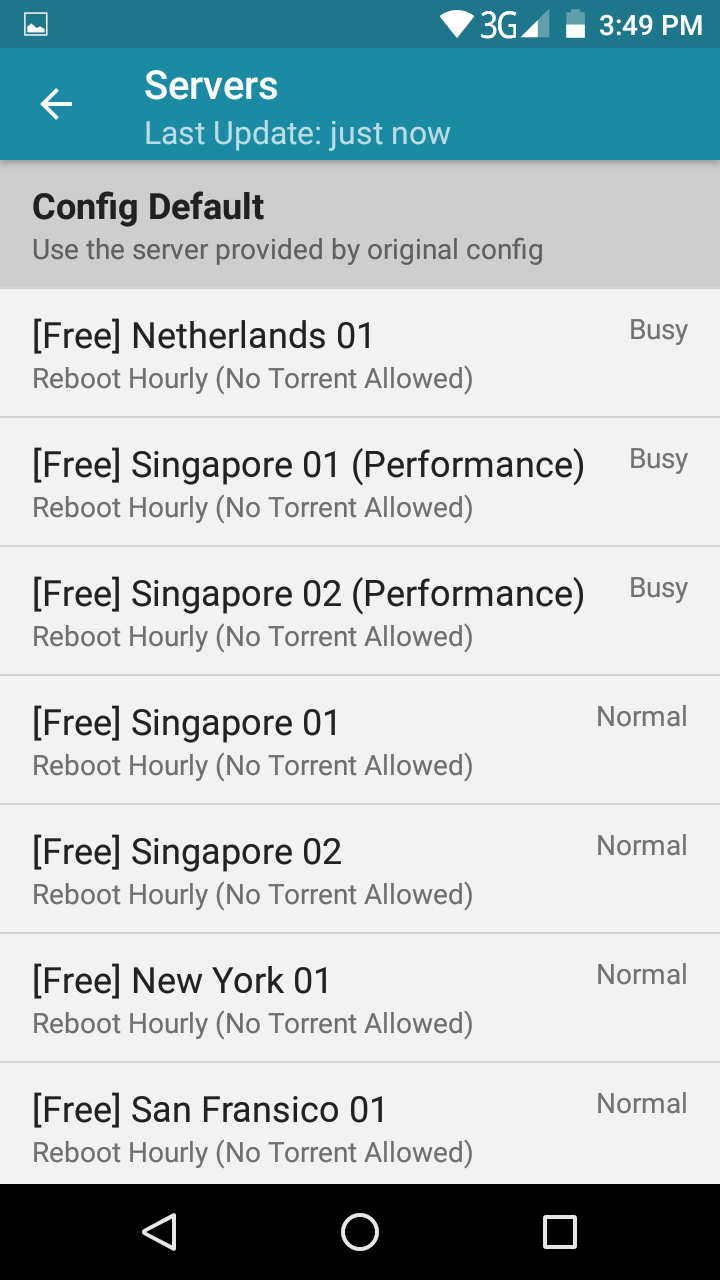Select [Free] Singapore 01 (Performance) server
The image size is (720, 1280).
click(360, 482)
